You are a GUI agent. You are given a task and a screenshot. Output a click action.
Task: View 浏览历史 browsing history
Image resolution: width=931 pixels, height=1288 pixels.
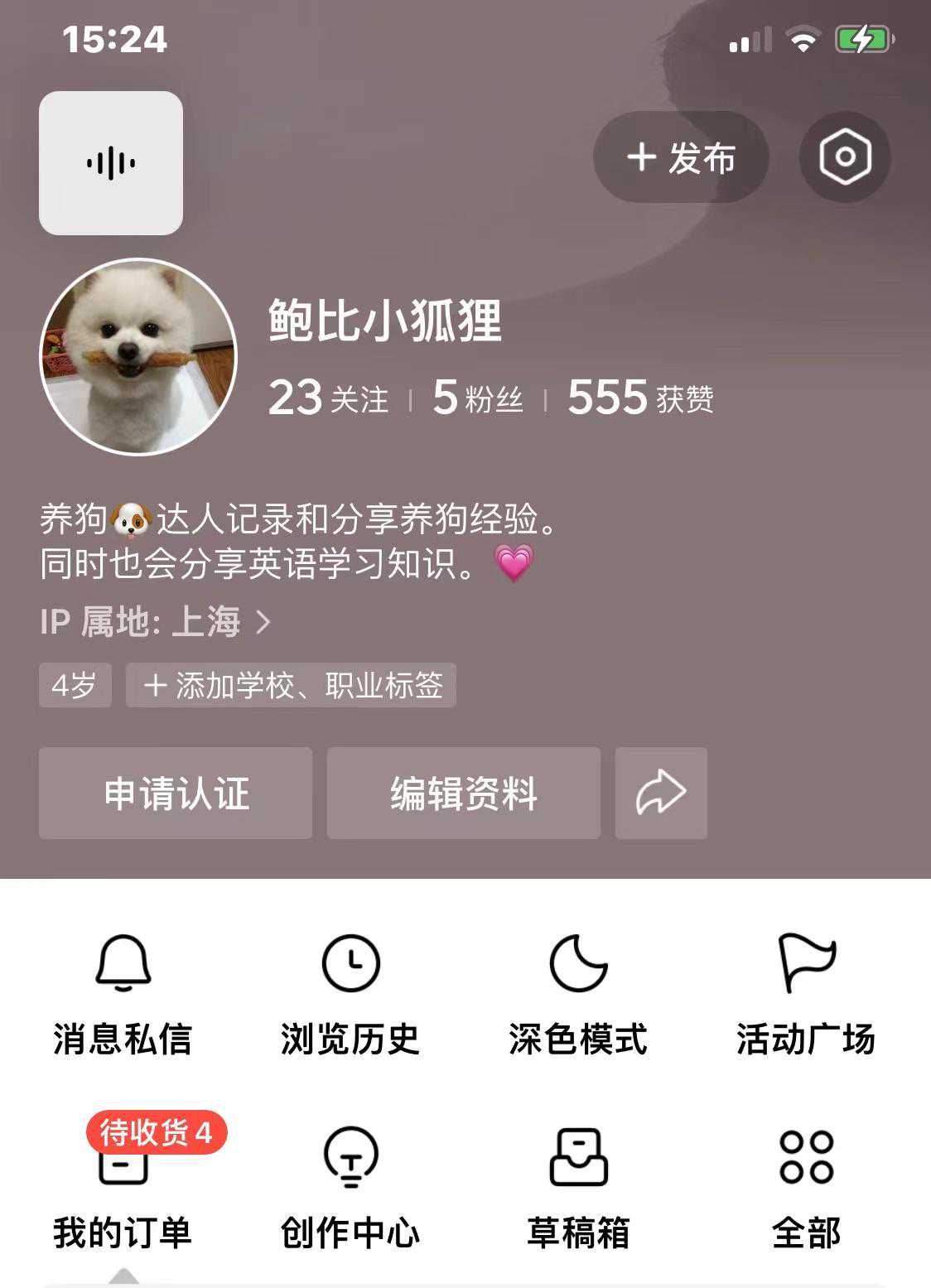(x=350, y=996)
